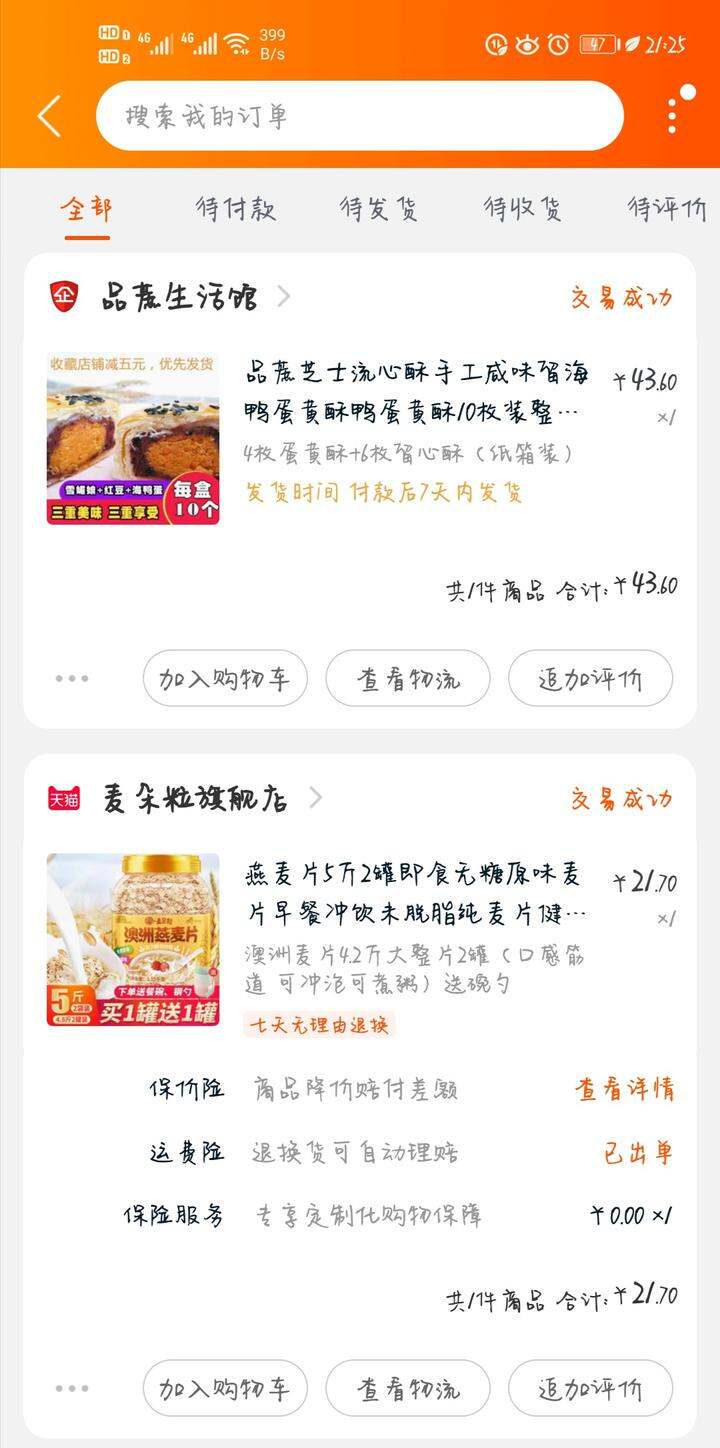Open the 品嘉生活馆 store page

180,297
